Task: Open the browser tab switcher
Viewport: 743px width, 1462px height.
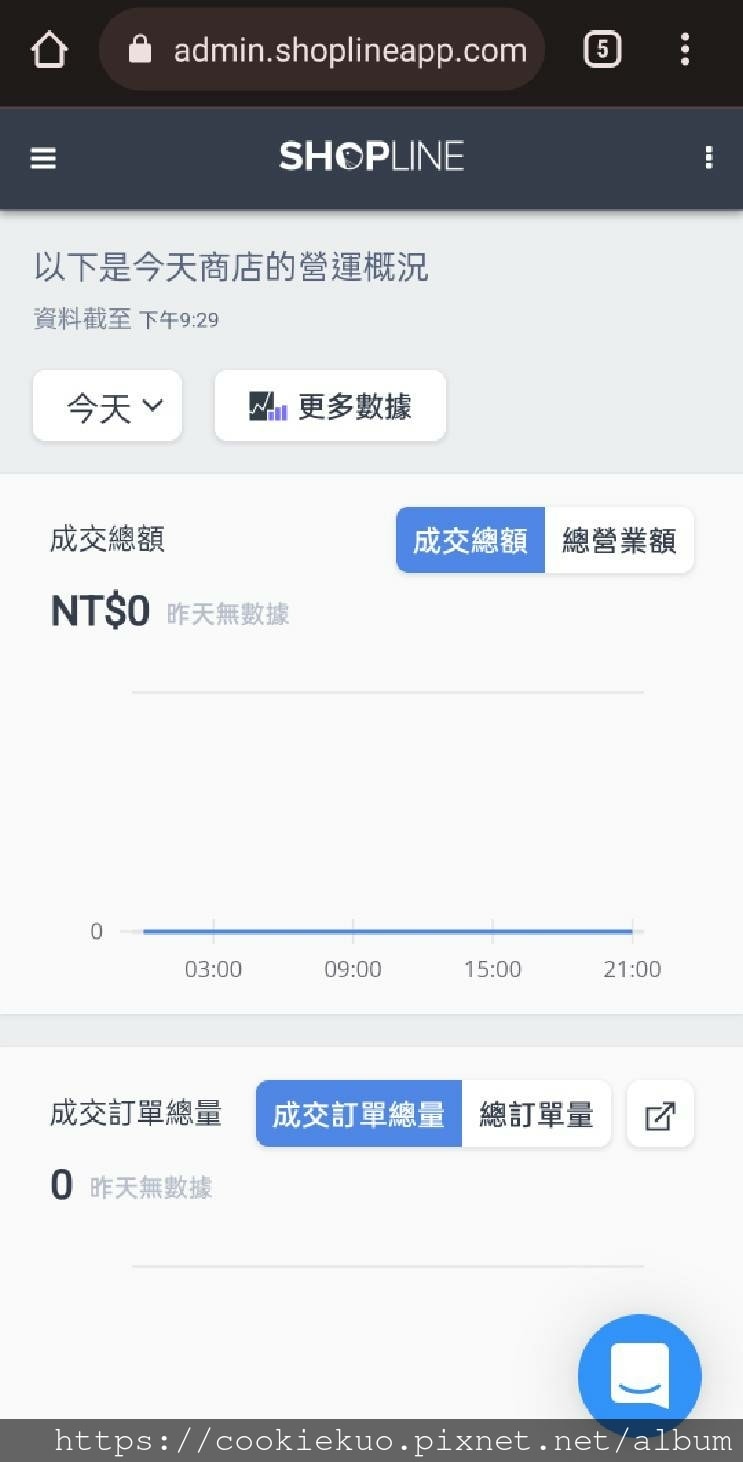Action: [x=602, y=50]
